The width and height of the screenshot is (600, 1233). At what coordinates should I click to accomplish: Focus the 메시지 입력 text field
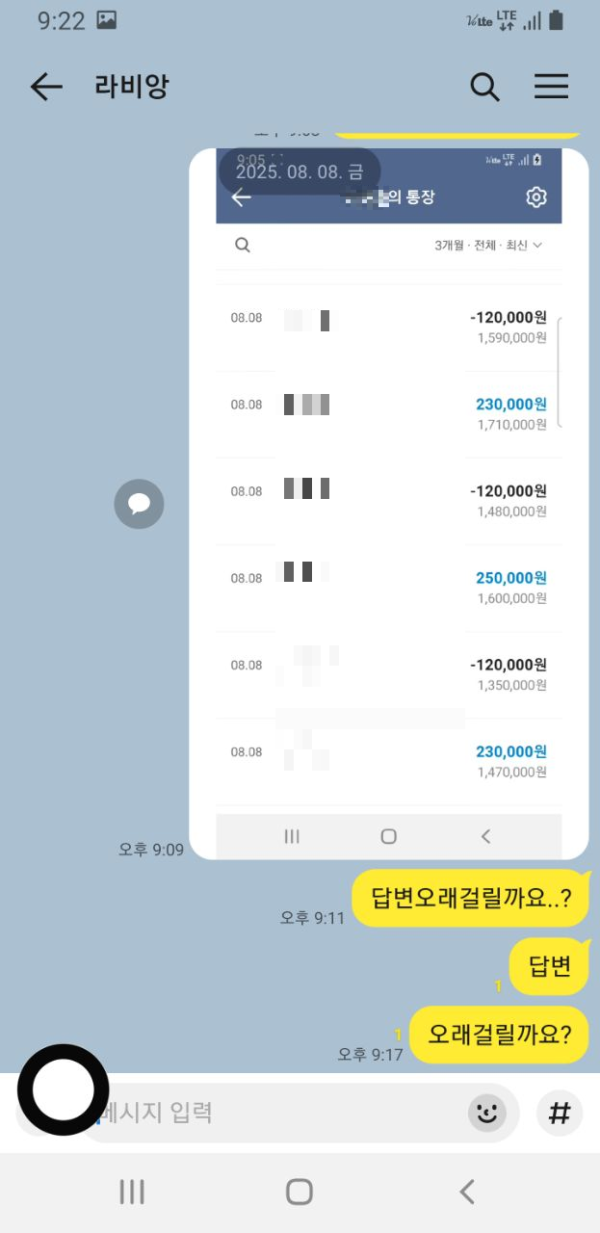pyautogui.click(x=280, y=1112)
